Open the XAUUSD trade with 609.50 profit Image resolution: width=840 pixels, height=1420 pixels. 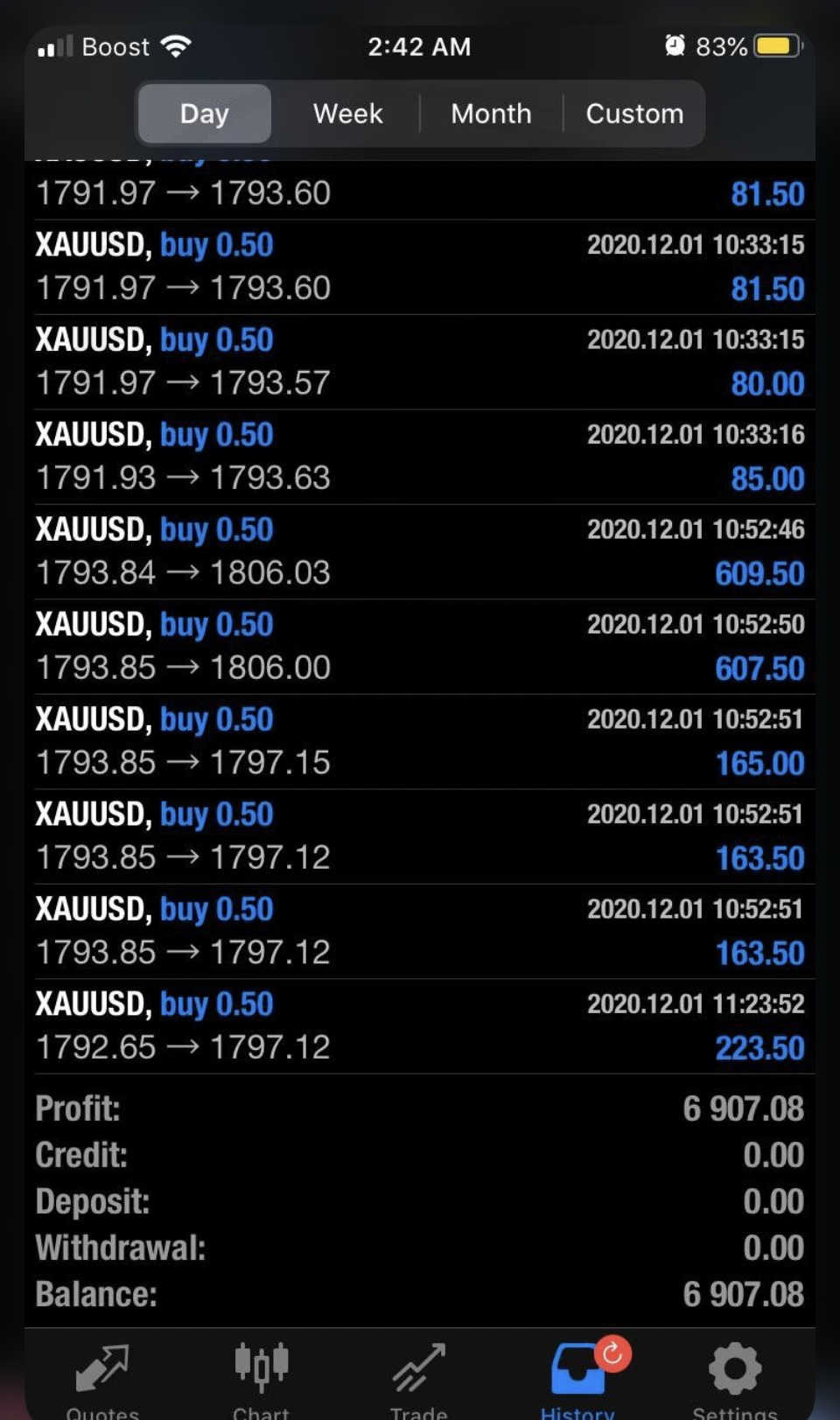point(420,551)
